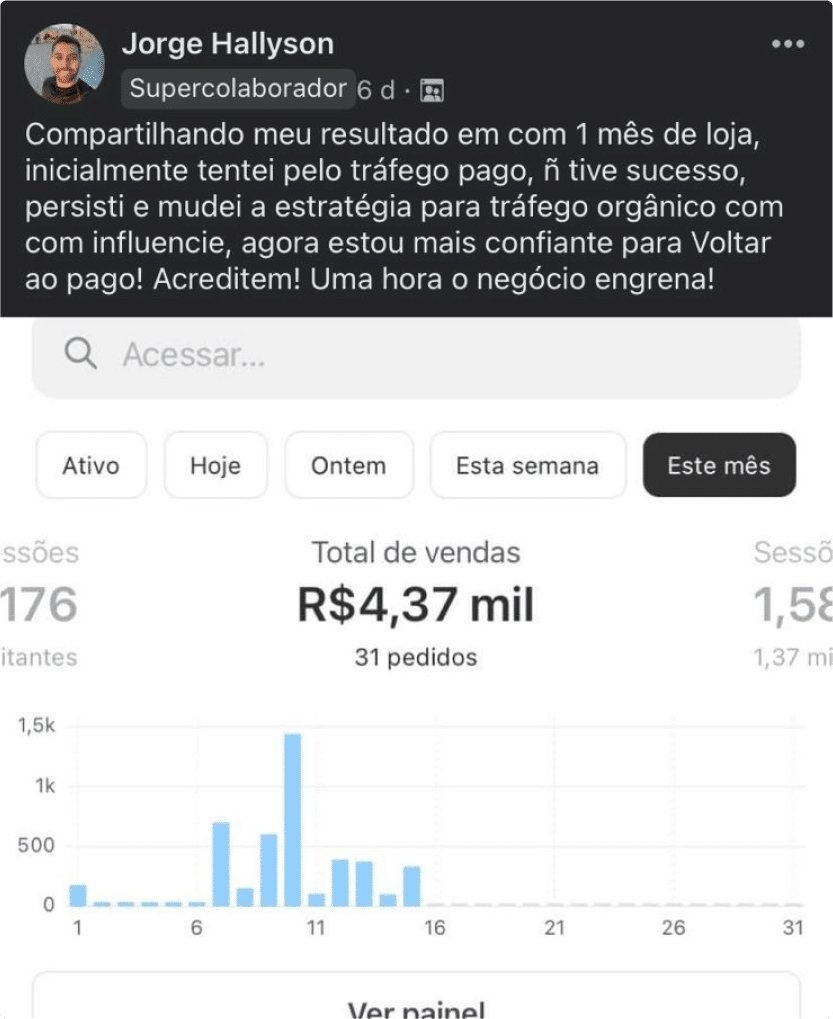Visit Jorge Hallyson's profile via his name
Image resolution: width=833 pixels, height=1019 pixels.
[x=227, y=44]
